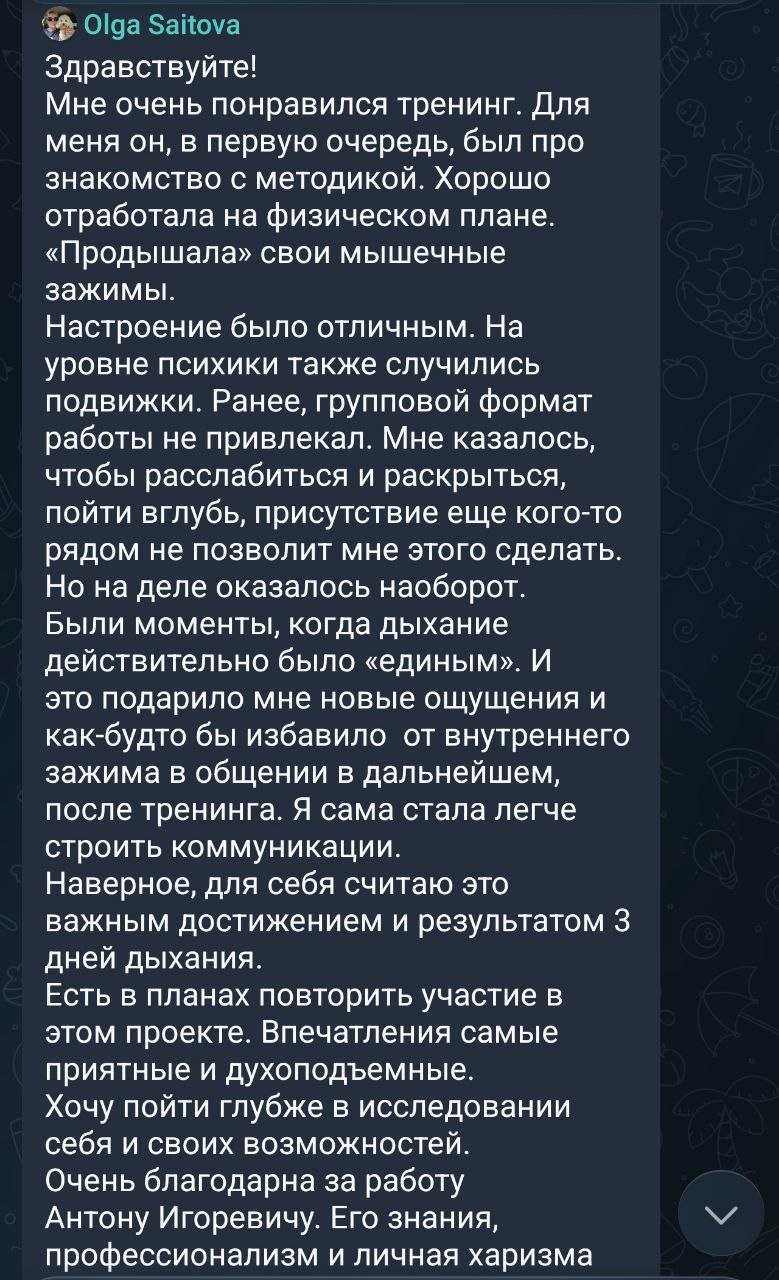Jump to the latest messages with the down arrow
Viewport: 779px width, 1280px height.
721,1214
